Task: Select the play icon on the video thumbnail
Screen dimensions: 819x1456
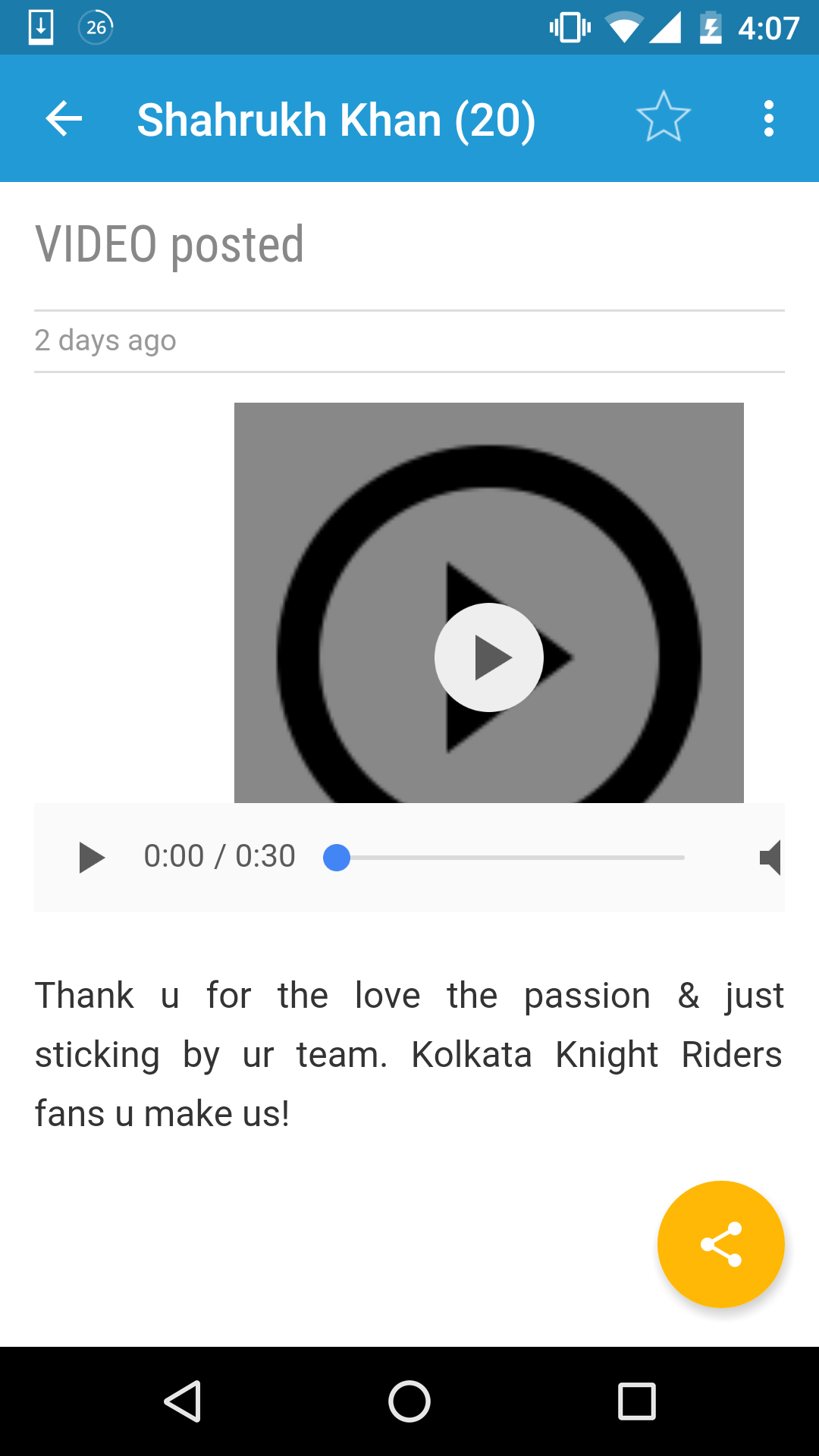Action: 489,657
